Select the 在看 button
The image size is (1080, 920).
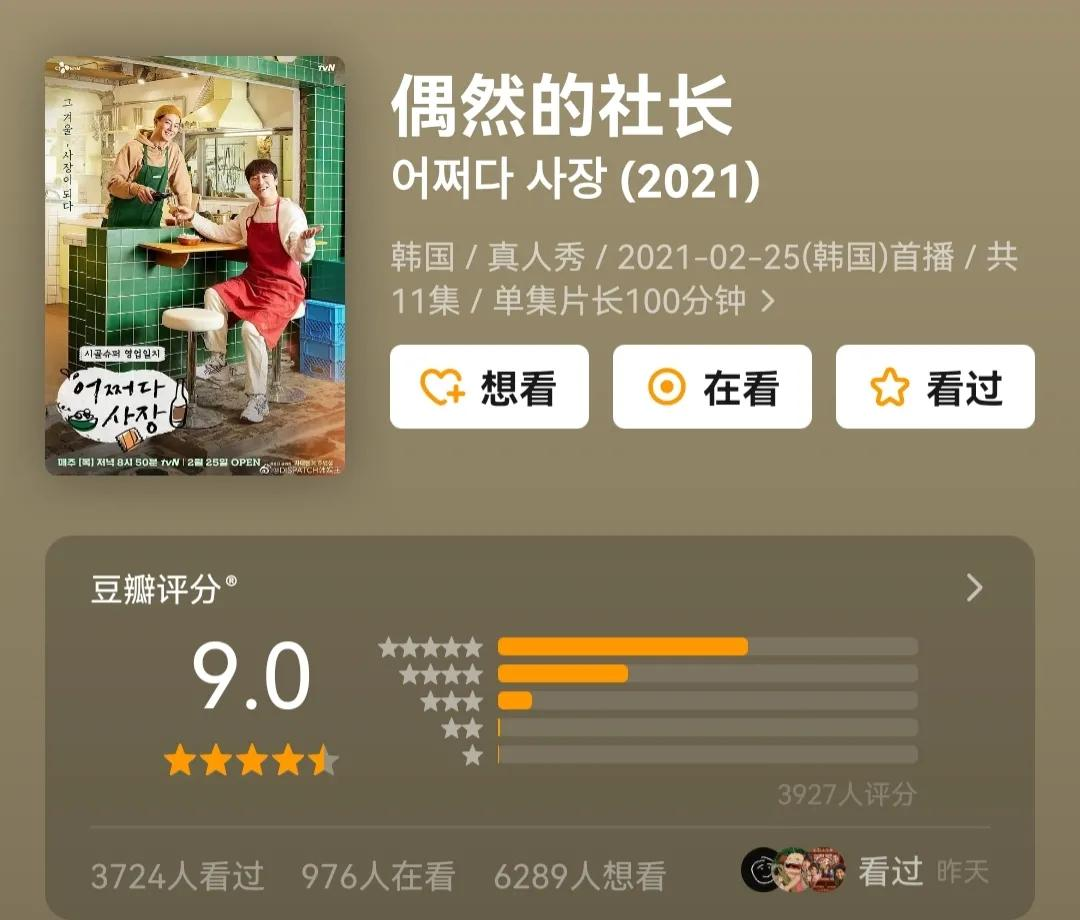tap(712, 387)
